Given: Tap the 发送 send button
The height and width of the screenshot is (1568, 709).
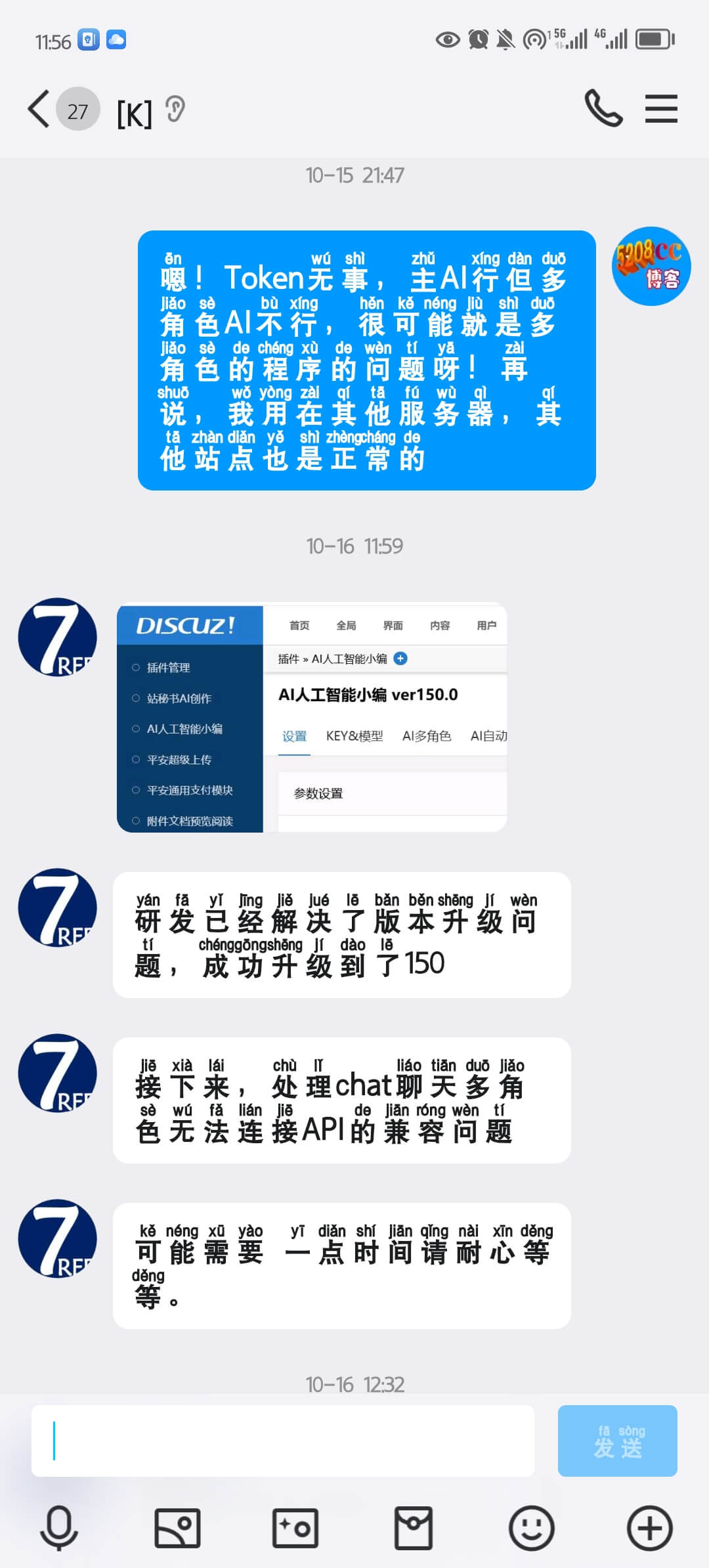Looking at the screenshot, I should pyautogui.click(x=617, y=1441).
